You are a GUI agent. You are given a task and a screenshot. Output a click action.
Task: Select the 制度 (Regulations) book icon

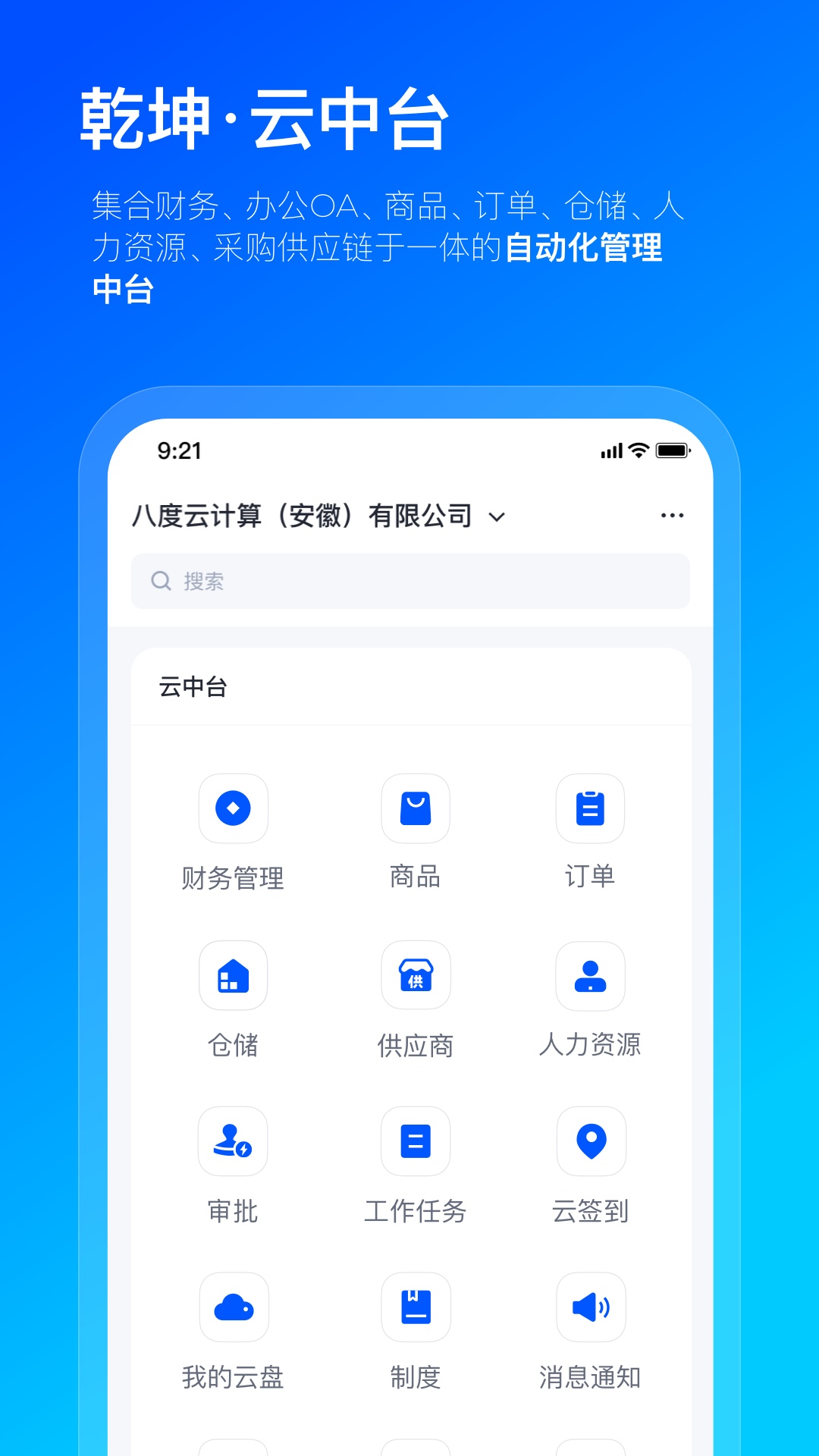pyautogui.click(x=415, y=1307)
